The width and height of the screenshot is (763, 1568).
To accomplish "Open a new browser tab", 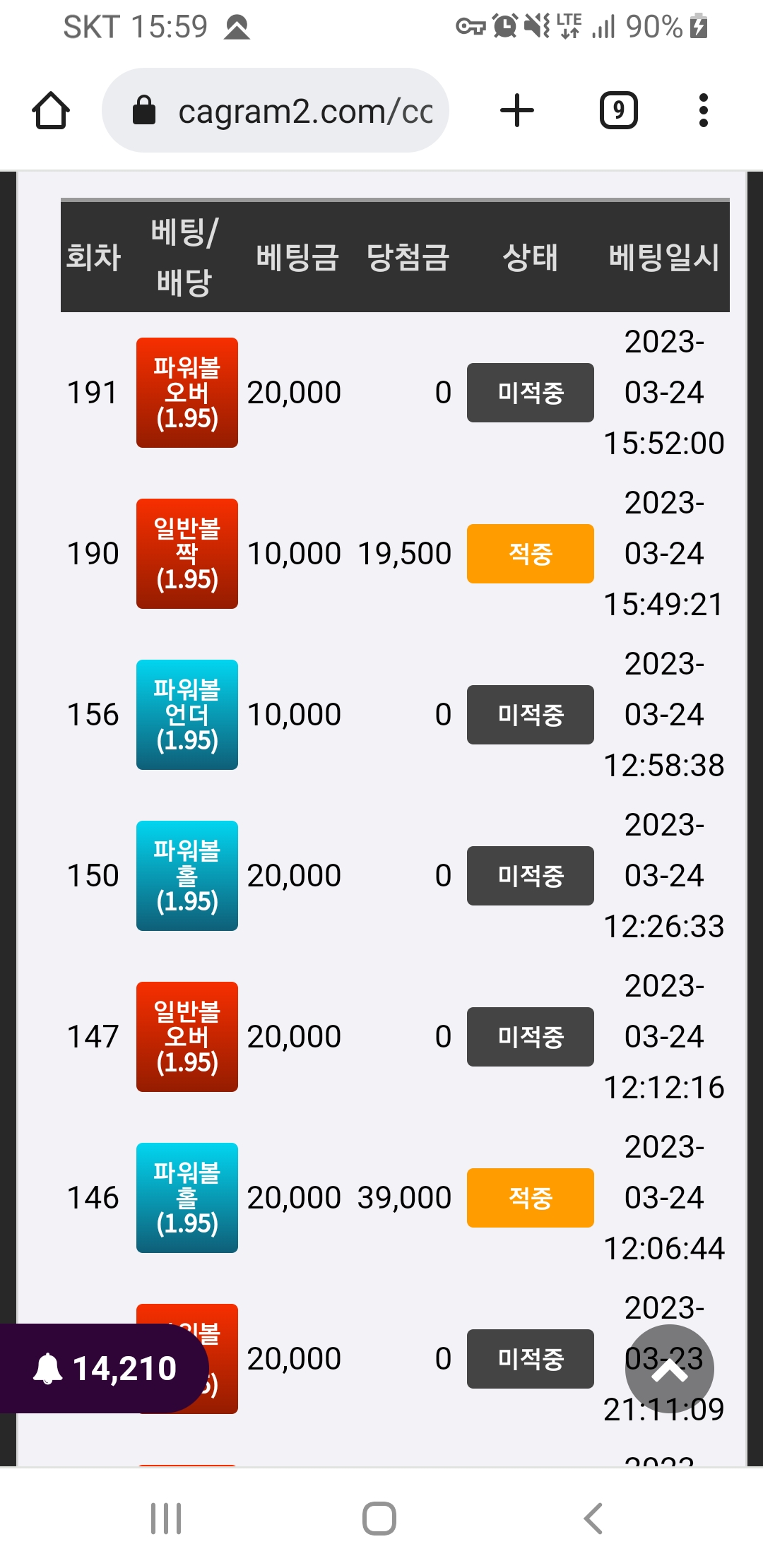I will point(517,111).
